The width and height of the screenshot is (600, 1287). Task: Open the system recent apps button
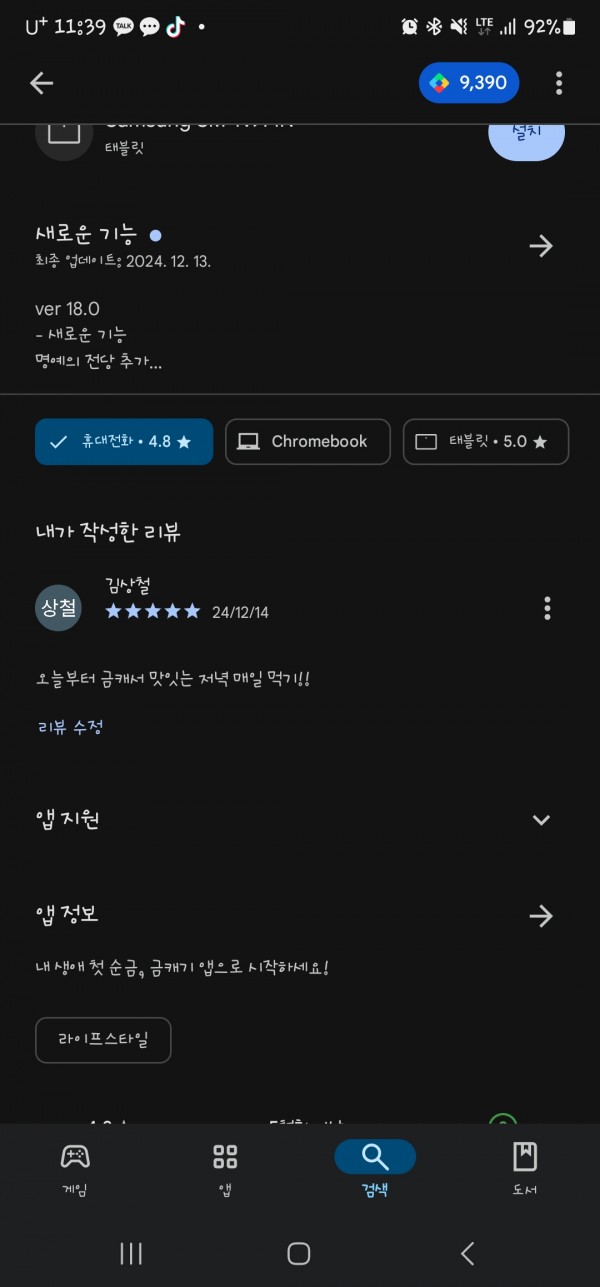coord(131,1253)
